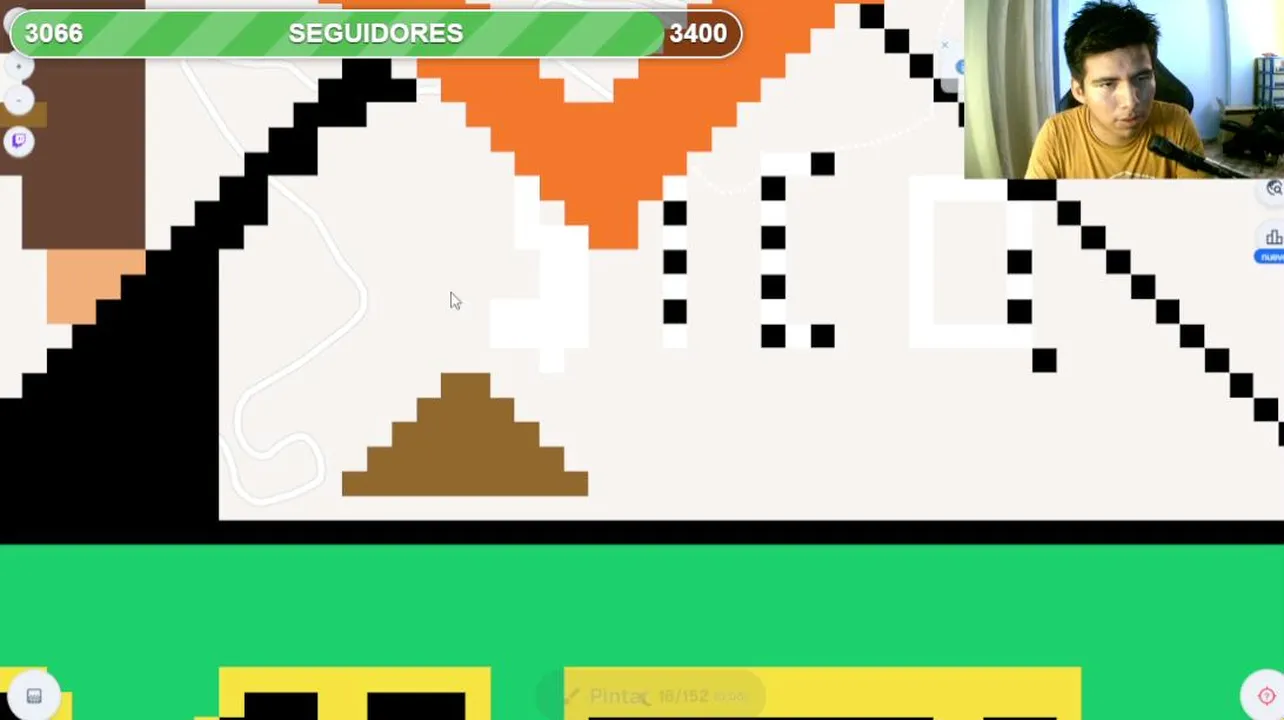
Task: Zoom in on the pixel canvas
Action: pyautogui.click(x=18, y=67)
